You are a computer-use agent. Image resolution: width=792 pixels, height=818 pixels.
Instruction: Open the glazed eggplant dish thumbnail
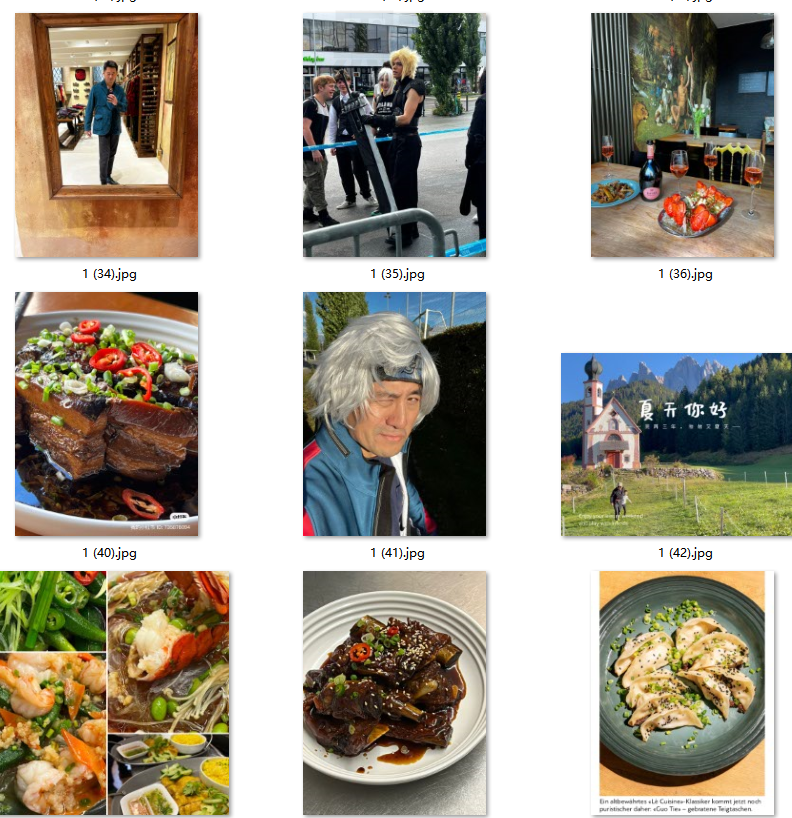[394, 692]
